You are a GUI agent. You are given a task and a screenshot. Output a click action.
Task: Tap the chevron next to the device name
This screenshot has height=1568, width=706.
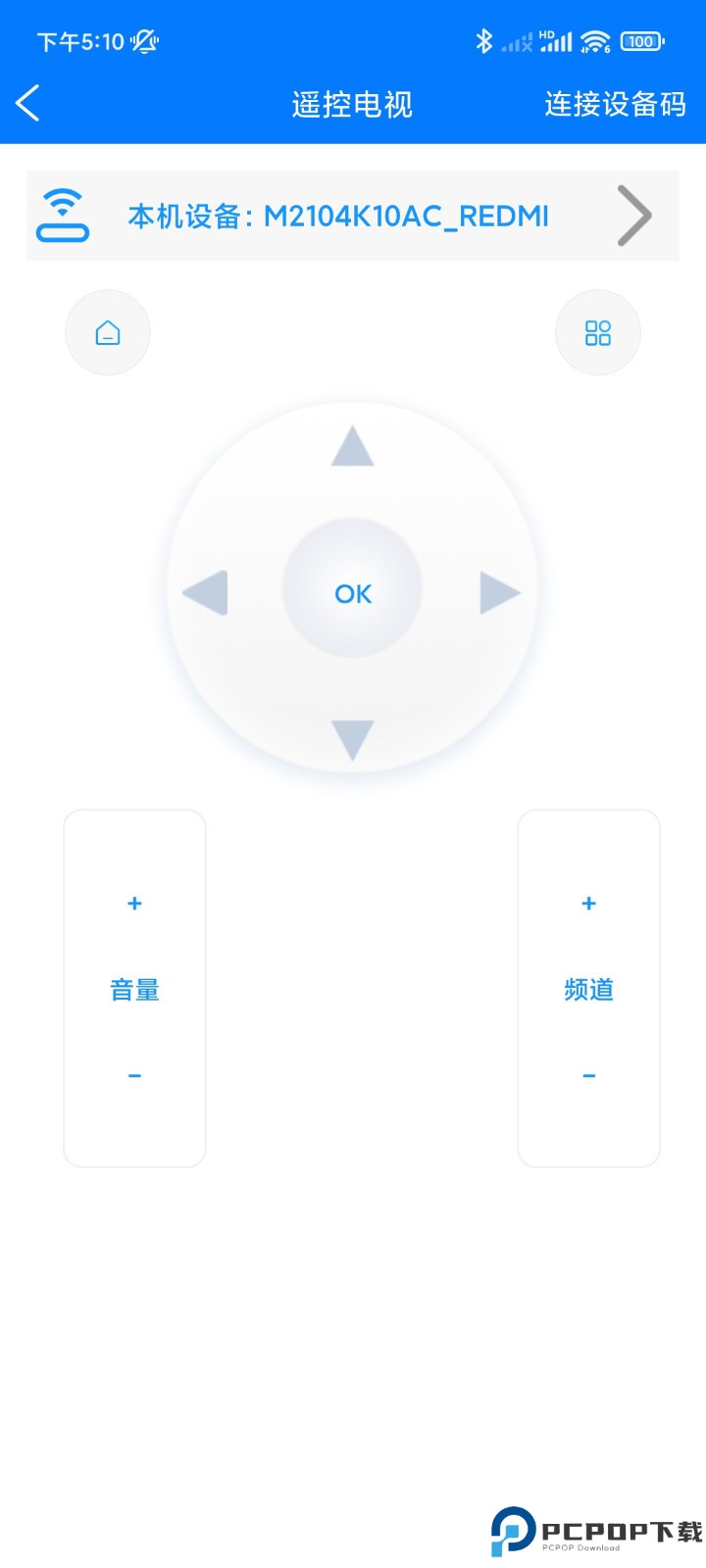(x=634, y=216)
